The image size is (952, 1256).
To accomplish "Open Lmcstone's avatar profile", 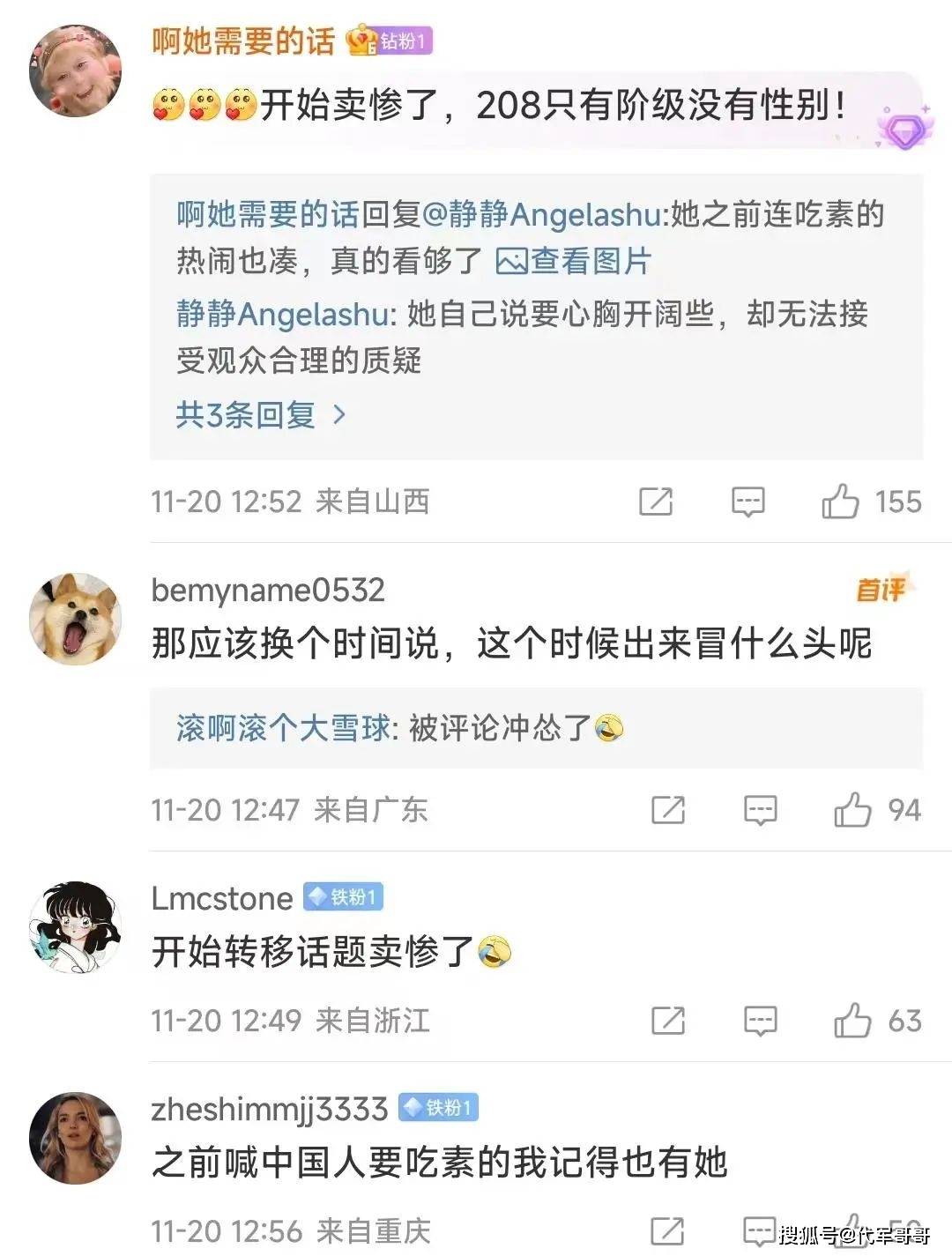I will [x=75, y=926].
